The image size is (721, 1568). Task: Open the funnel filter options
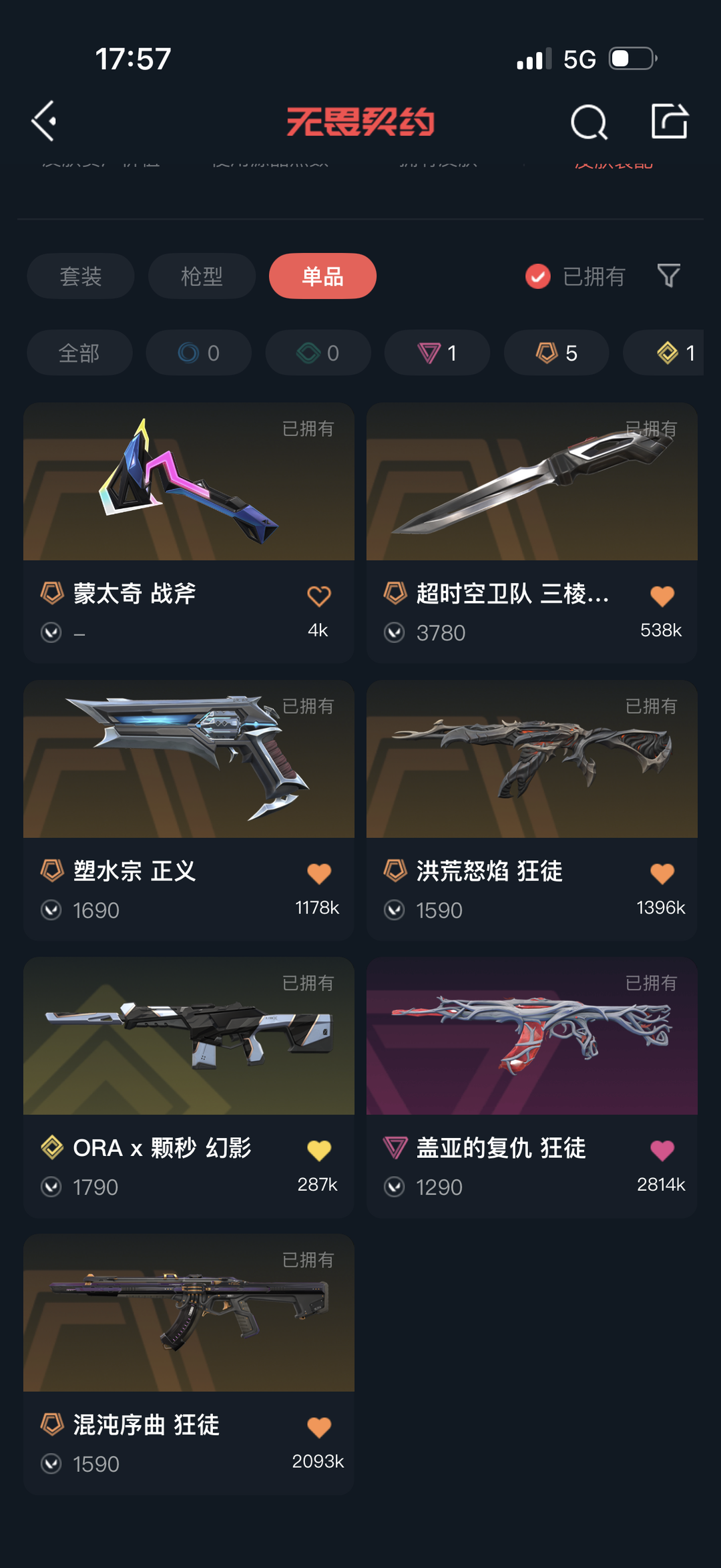pos(668,276)
